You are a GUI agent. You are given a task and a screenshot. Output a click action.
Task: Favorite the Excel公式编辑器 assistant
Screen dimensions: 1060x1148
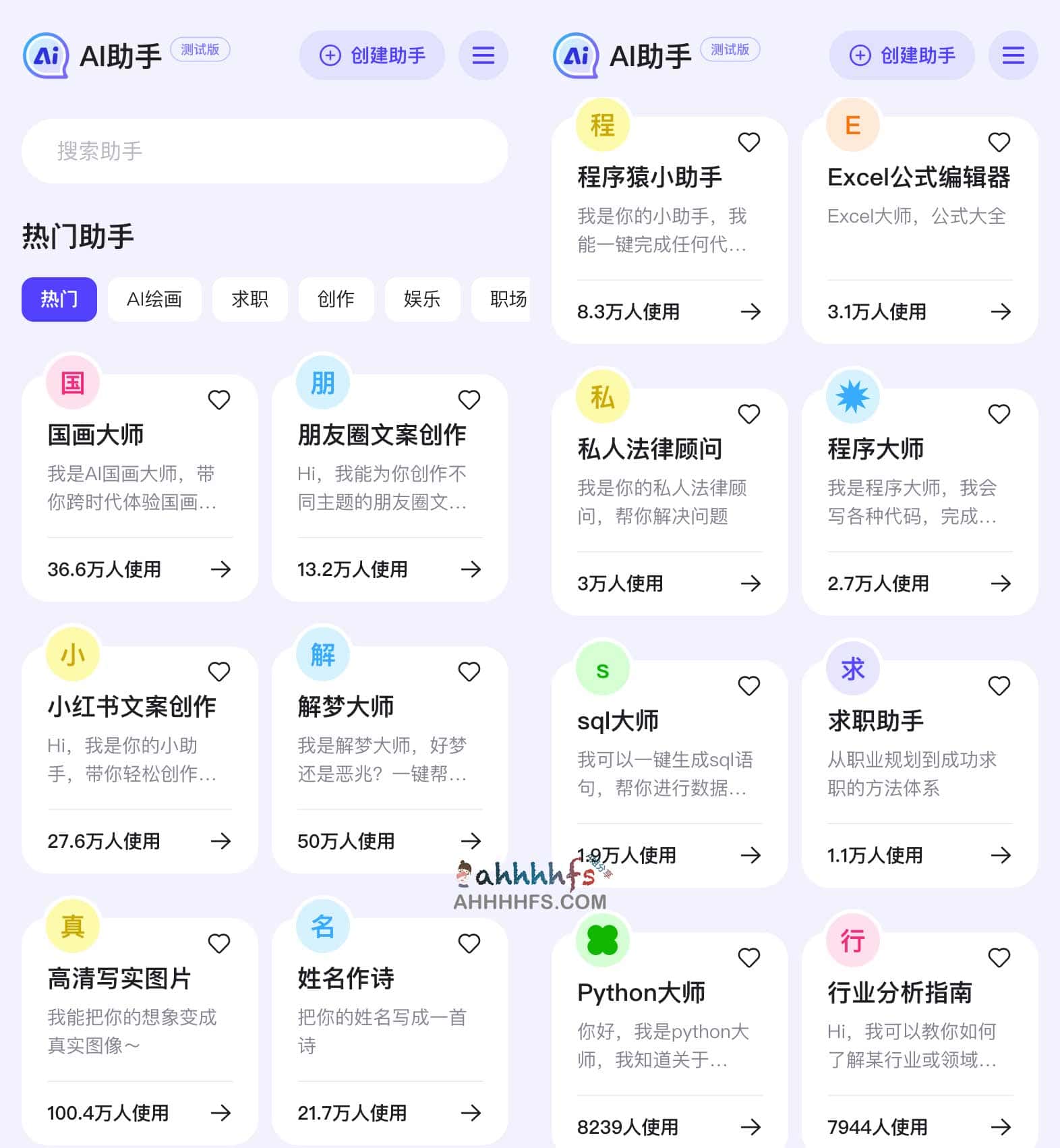pyautogui.click(x=999, y=142)
